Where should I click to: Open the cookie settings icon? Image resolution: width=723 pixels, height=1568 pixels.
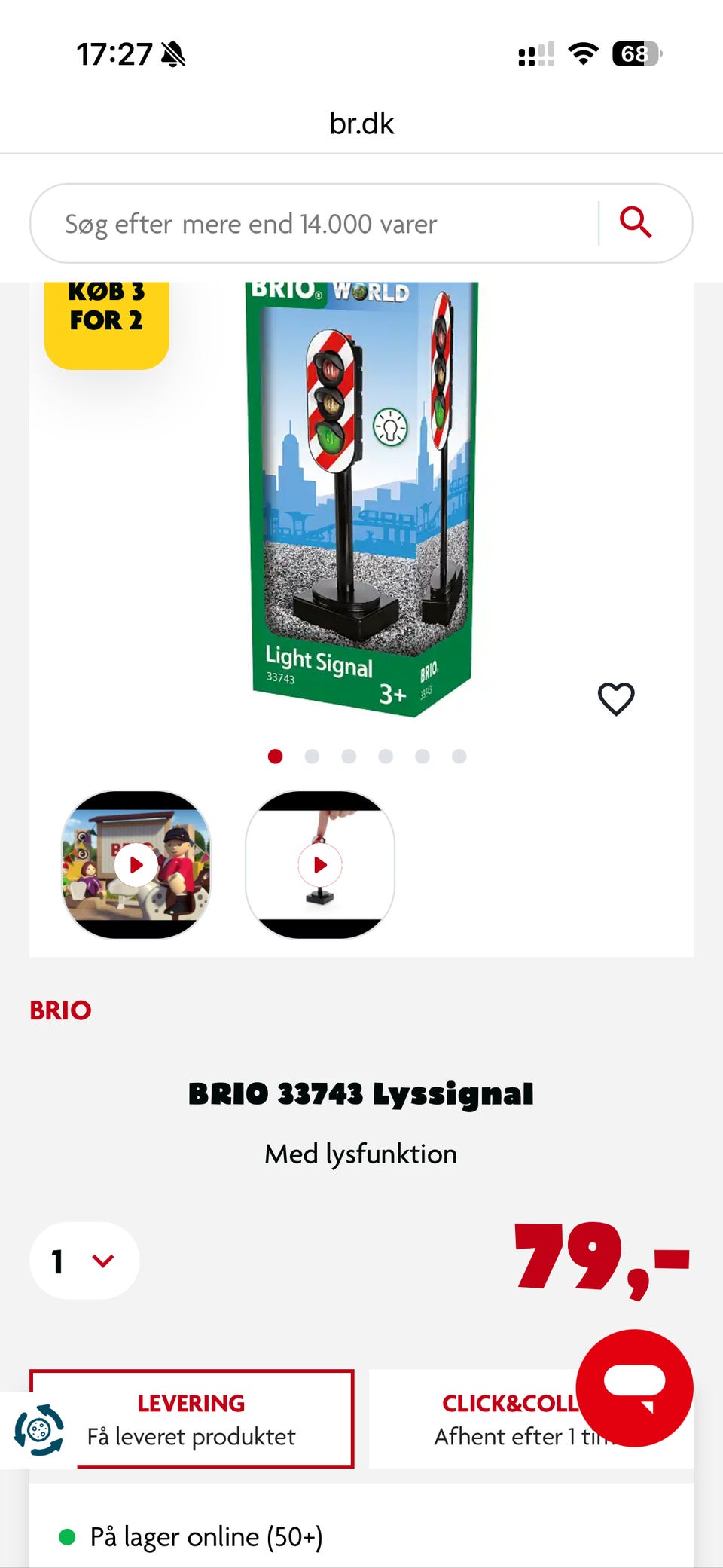[39, 1429]
